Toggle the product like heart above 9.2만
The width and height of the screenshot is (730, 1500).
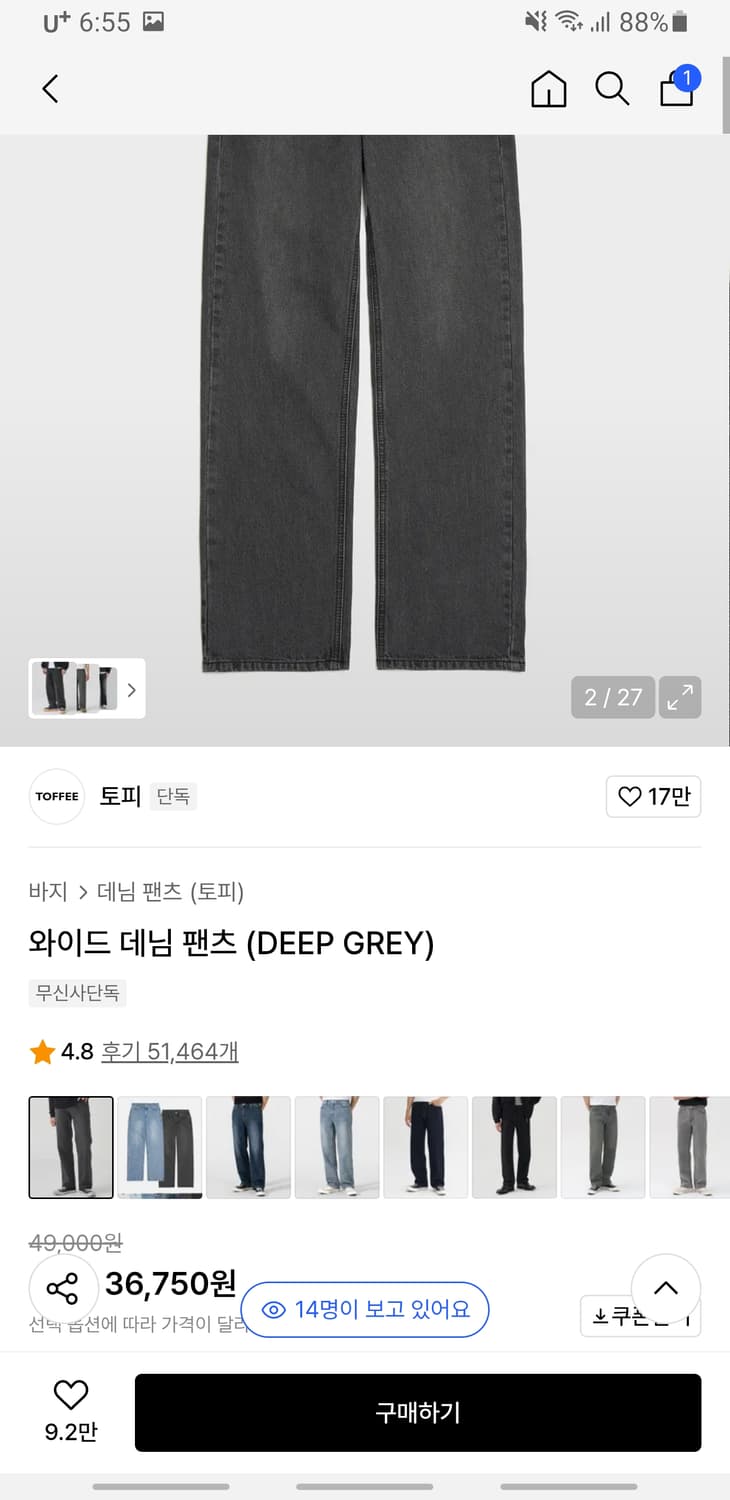click(x=70, y=1397)
